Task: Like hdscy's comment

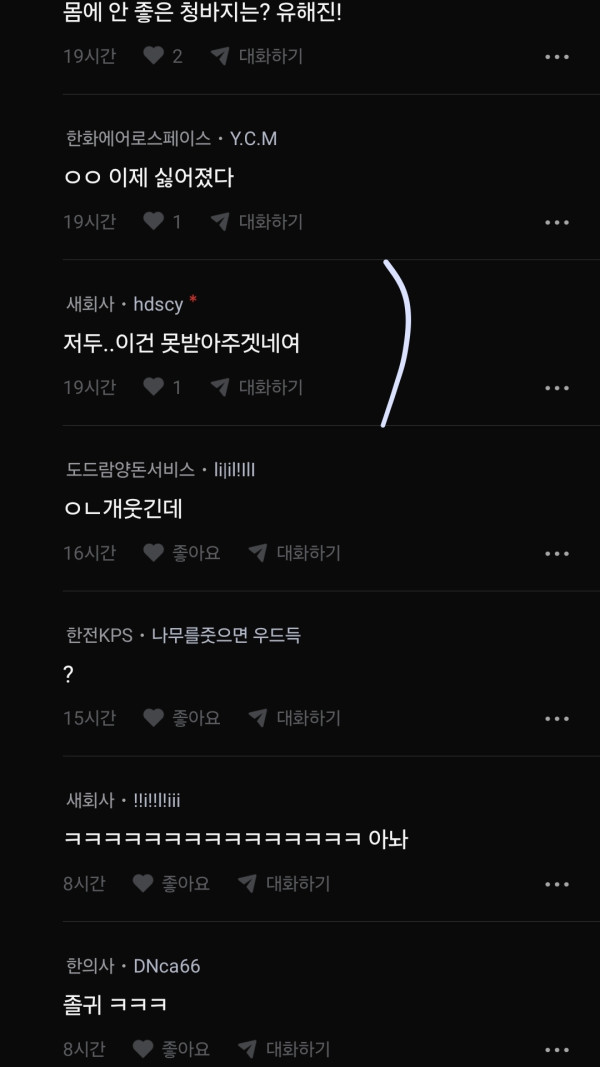Action: click(162, 387)
